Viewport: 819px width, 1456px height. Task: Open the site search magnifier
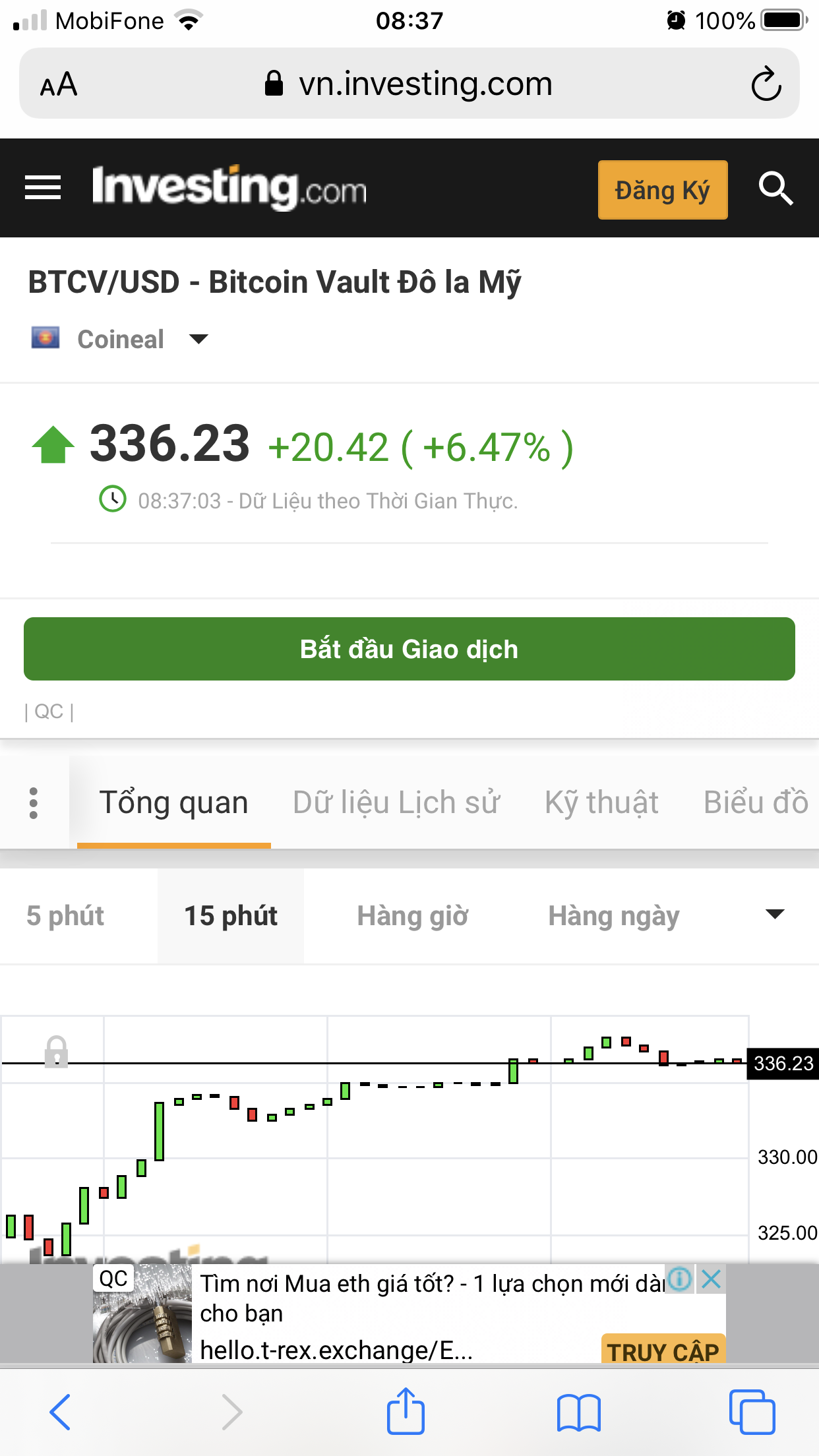pos(775,189)
